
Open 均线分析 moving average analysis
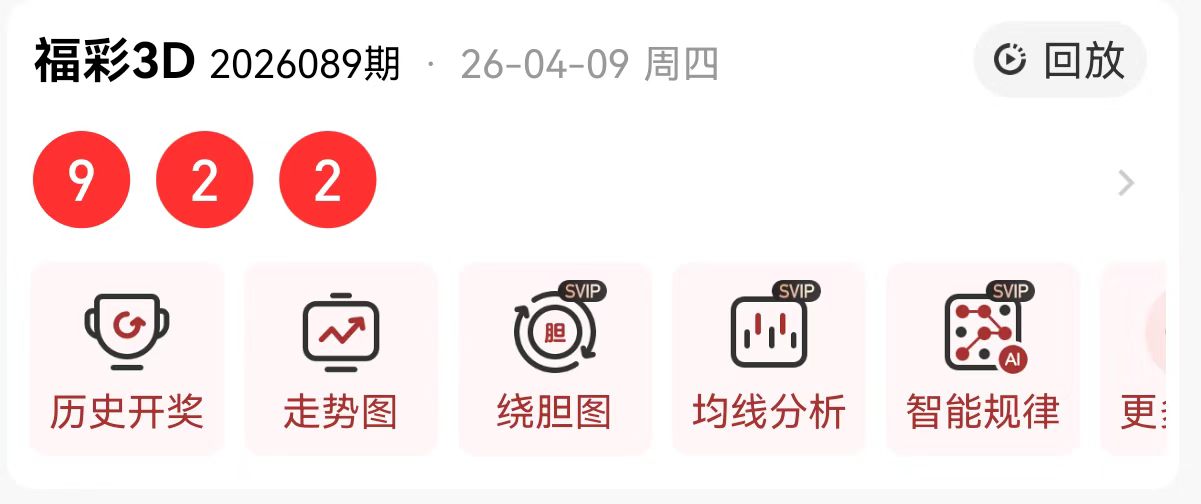(769, 359)
